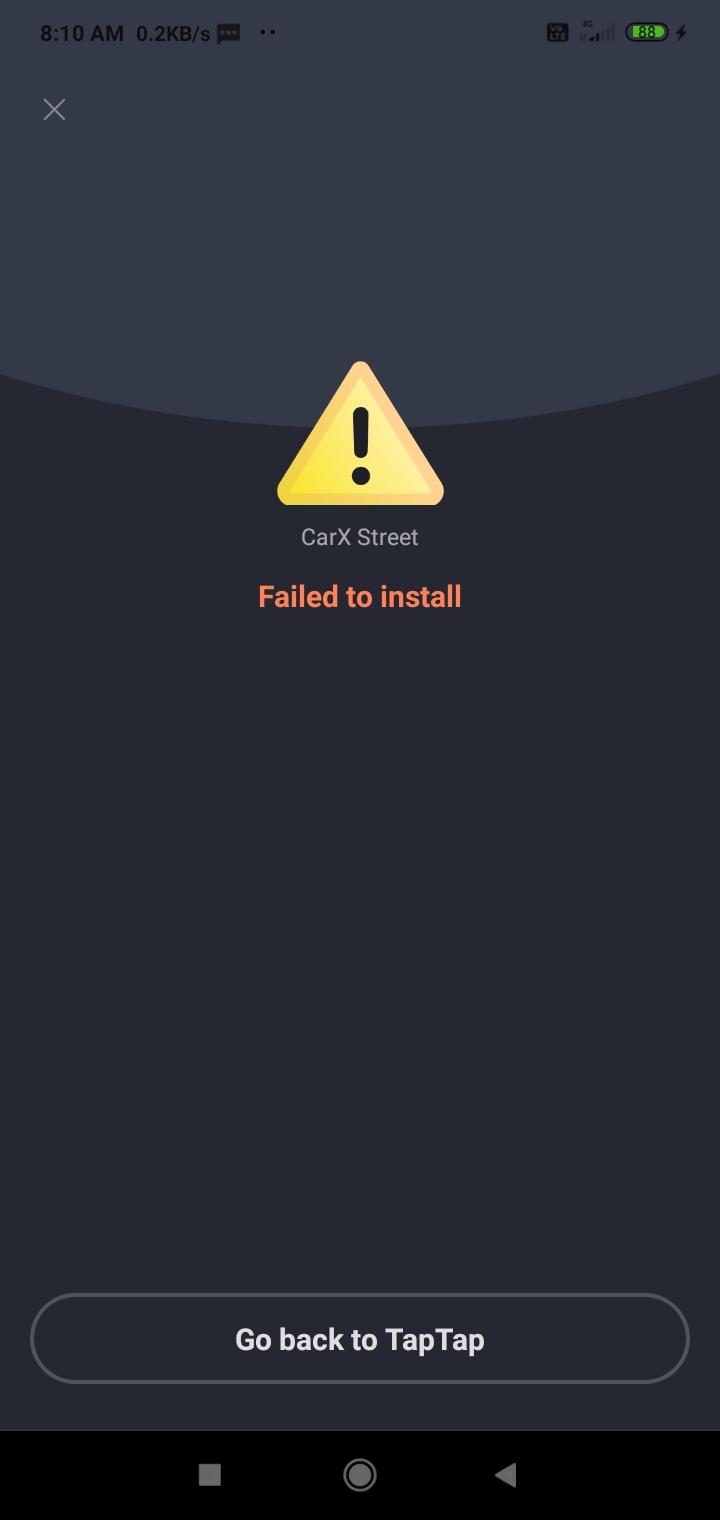Viewport: 720px width, 1520px height.
Task: Go to the home screen
Action: coord(360,1474)
